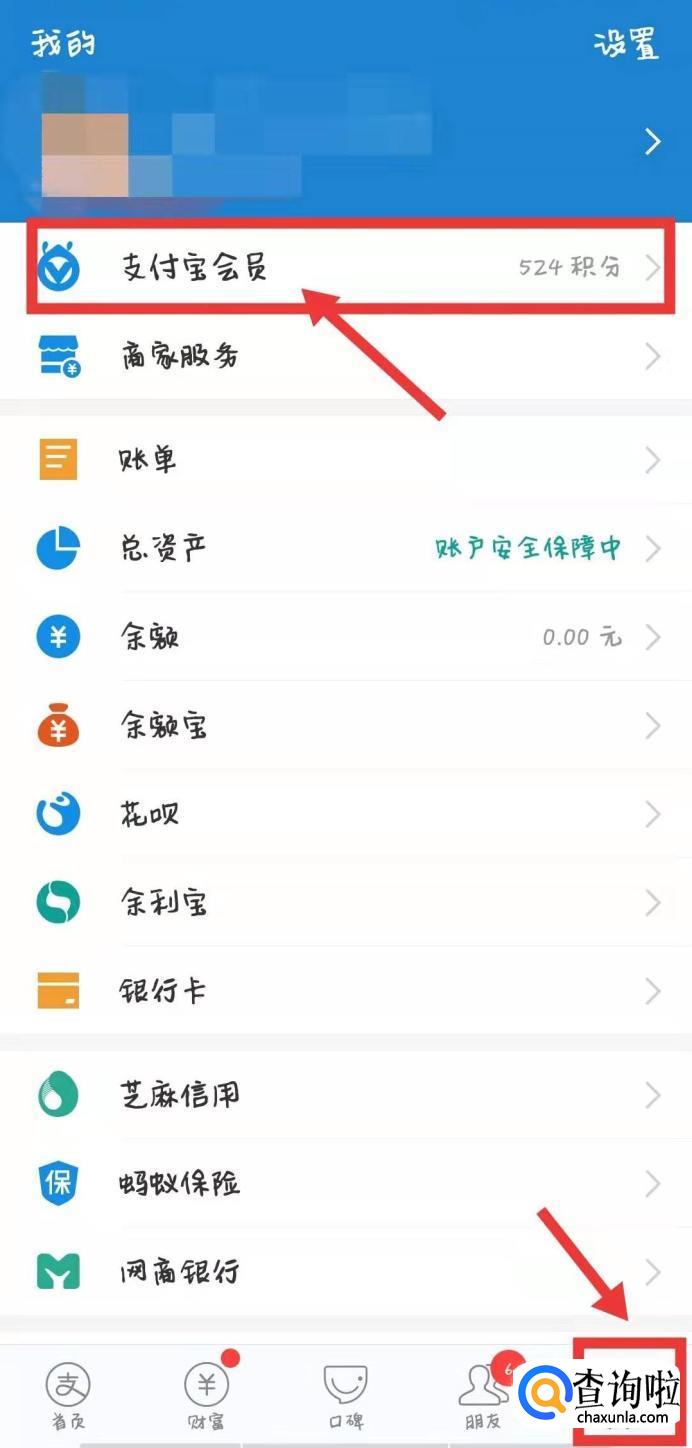The image size is (692, 1448).
Task: Switch to the 财富 tab
Action: (x=207, y=1396)
